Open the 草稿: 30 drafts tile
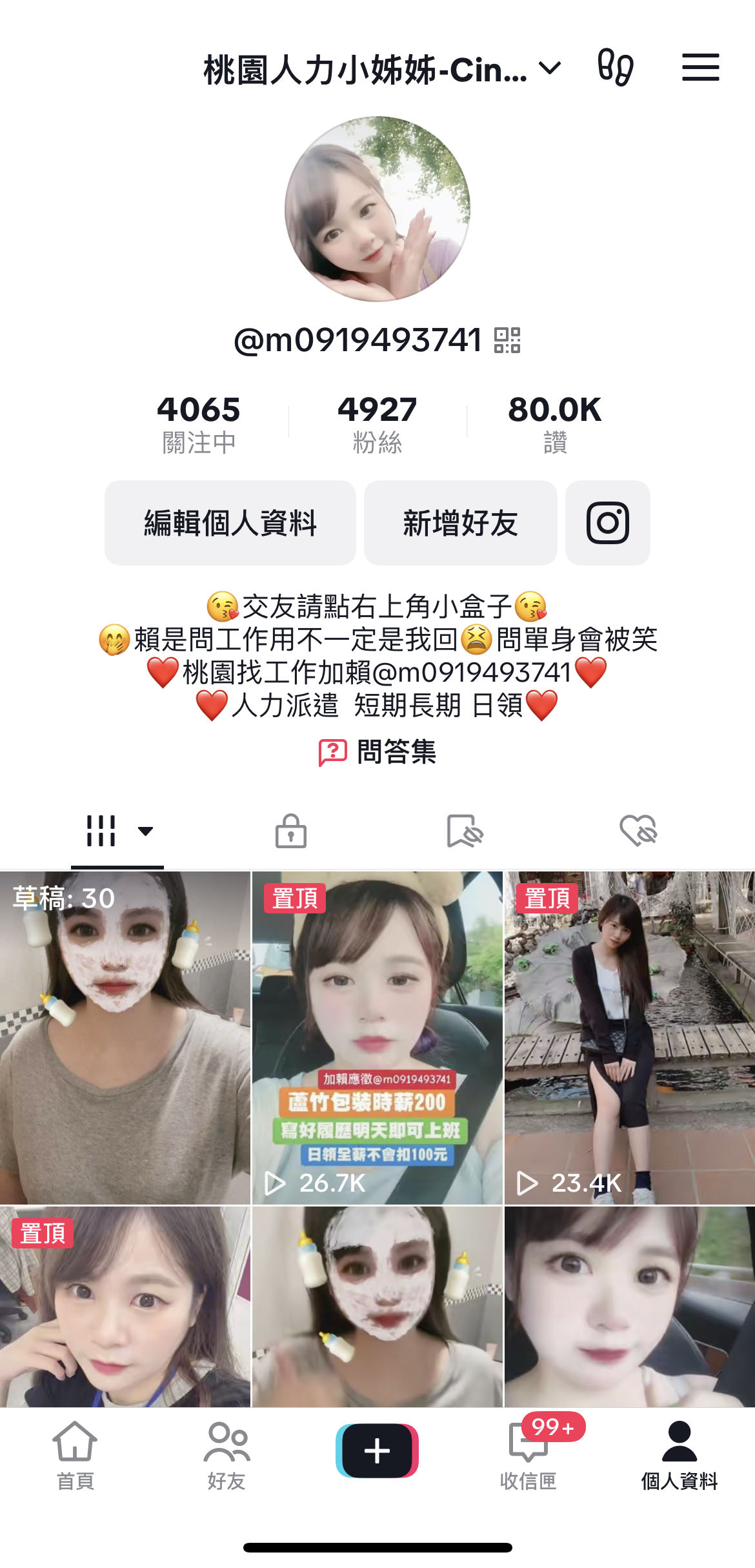This screenshot has width=755, height=1568. (125, 1038)
